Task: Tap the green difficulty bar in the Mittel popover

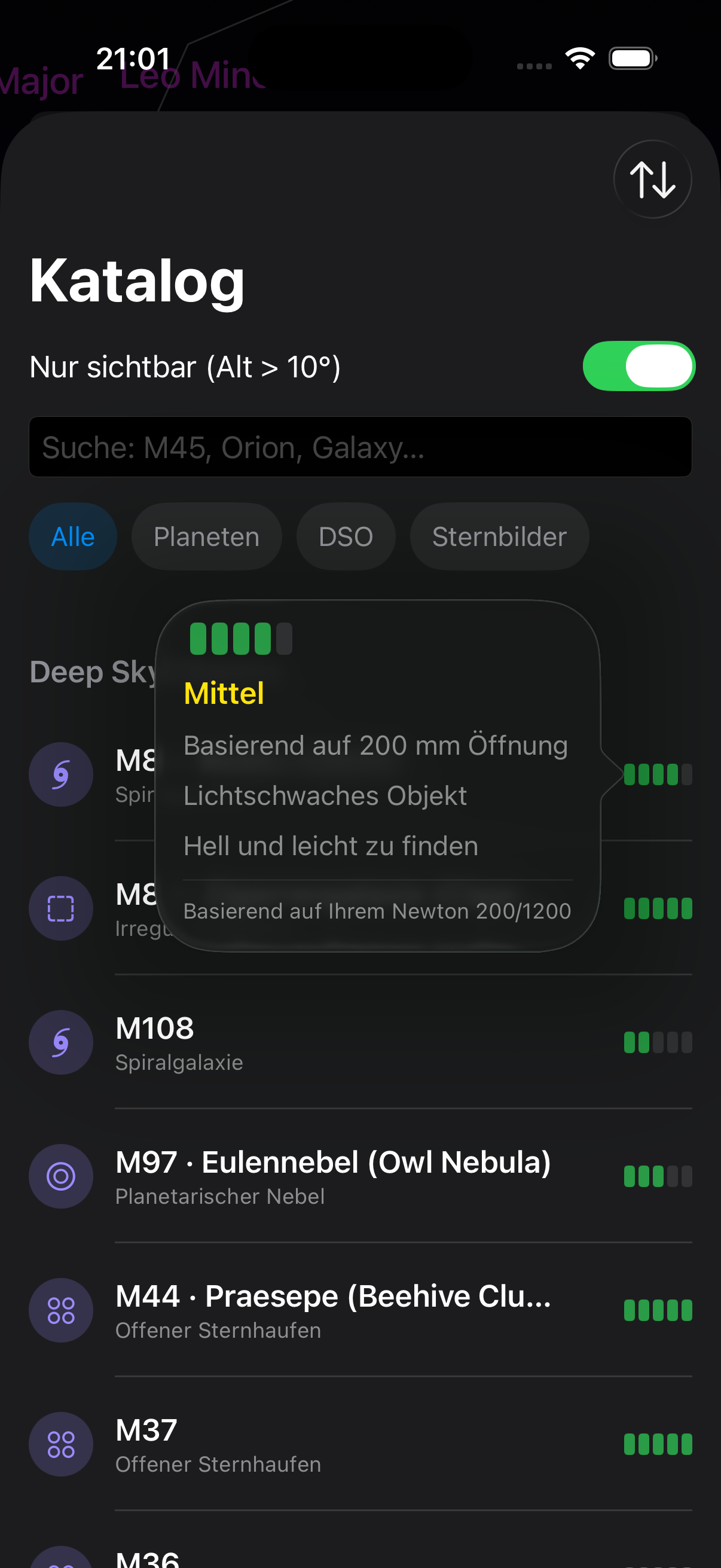Action: click(240, 637)
